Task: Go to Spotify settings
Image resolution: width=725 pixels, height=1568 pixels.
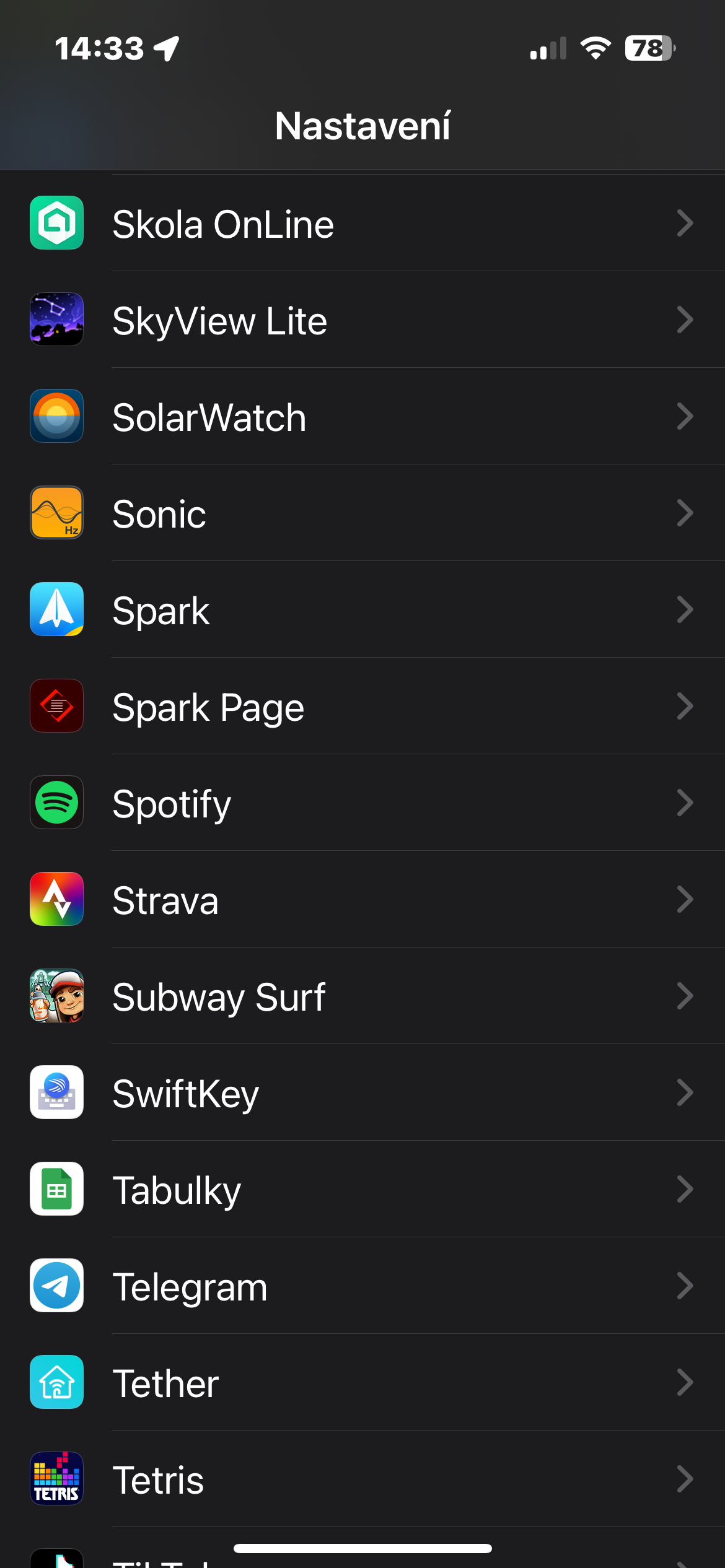Action: tap(362, 803)
